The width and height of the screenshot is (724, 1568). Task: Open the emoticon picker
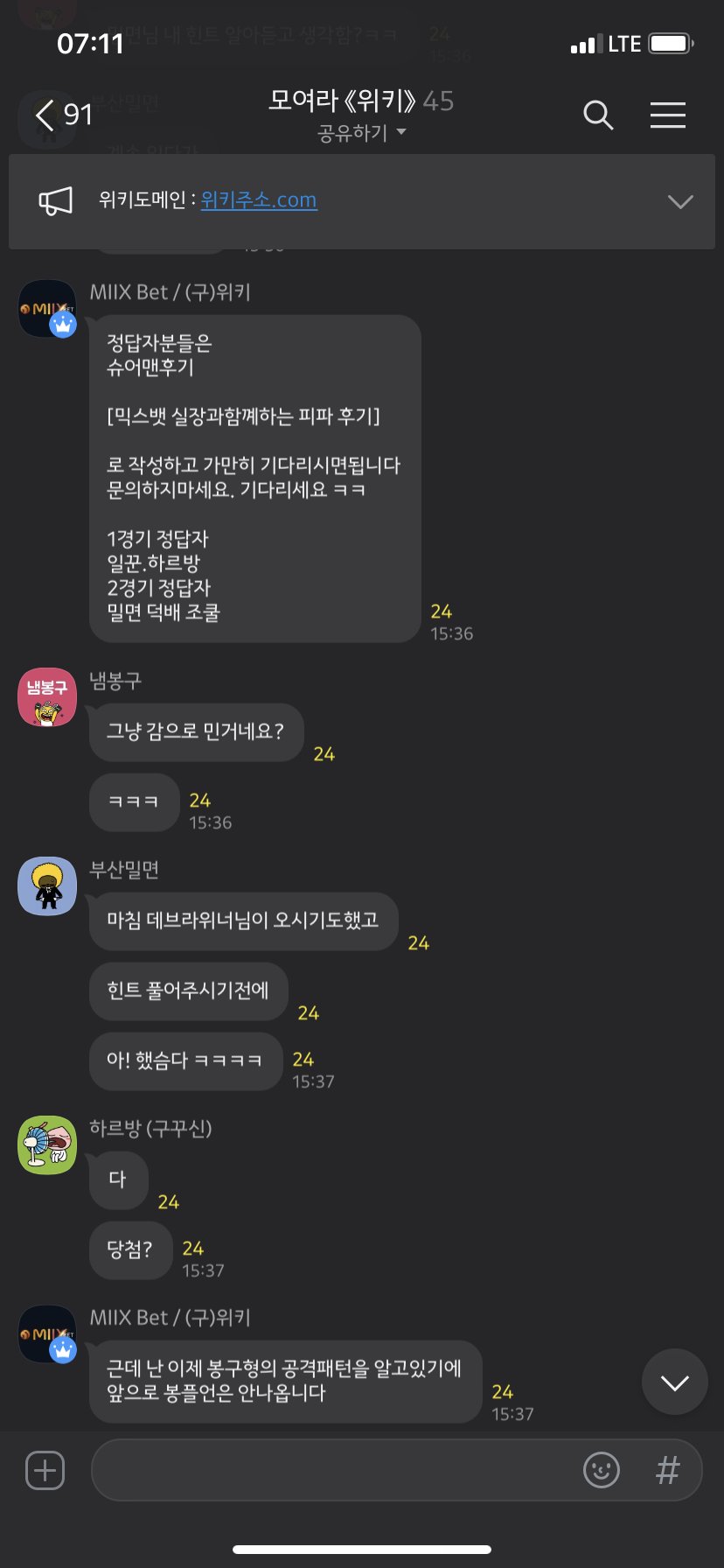point(602,1470)
